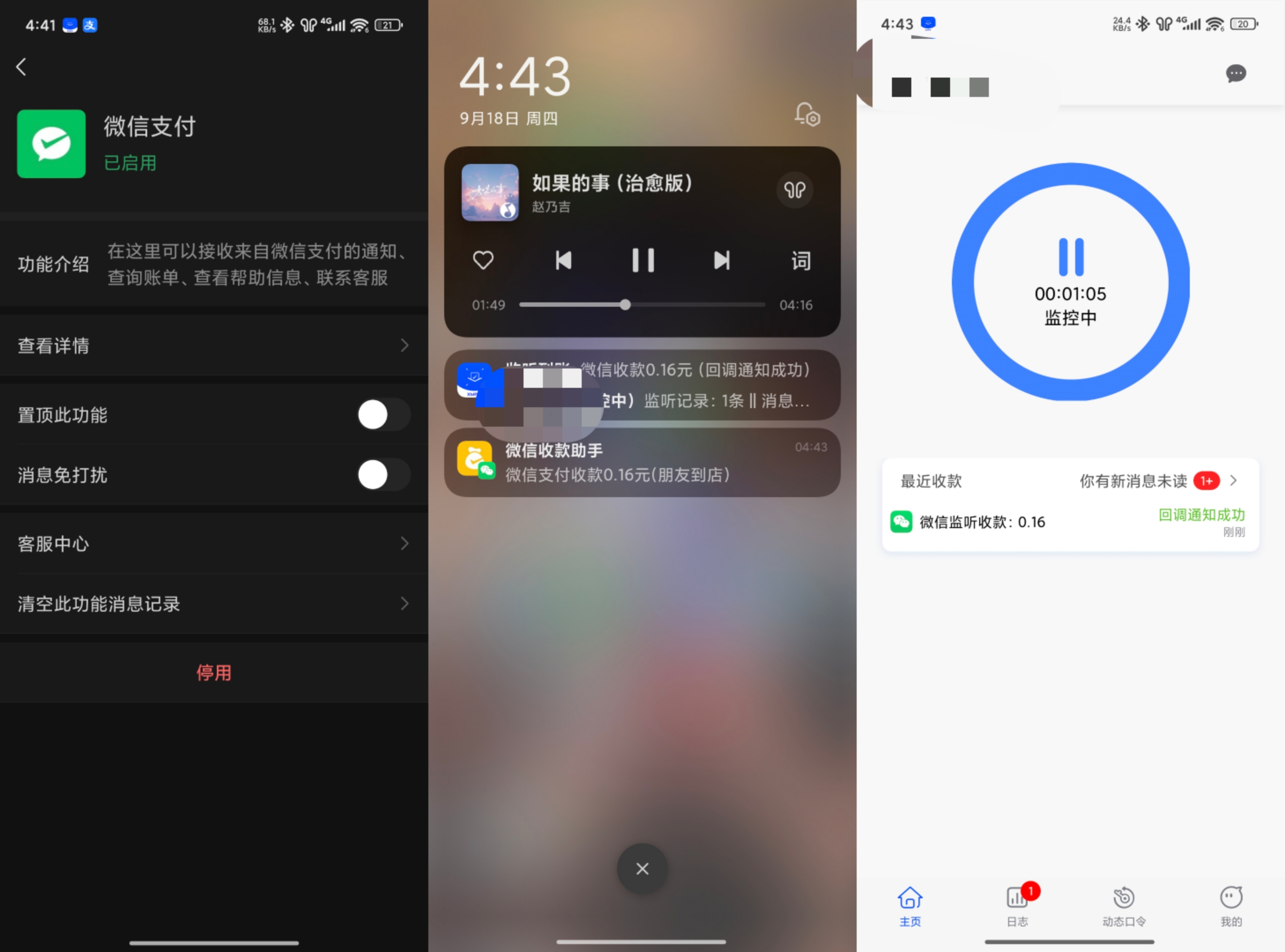The width and height of the screenshot is (1285, 952).
Task: Open 查看详情
Action: pyautogui.click(x=213, y=346)
